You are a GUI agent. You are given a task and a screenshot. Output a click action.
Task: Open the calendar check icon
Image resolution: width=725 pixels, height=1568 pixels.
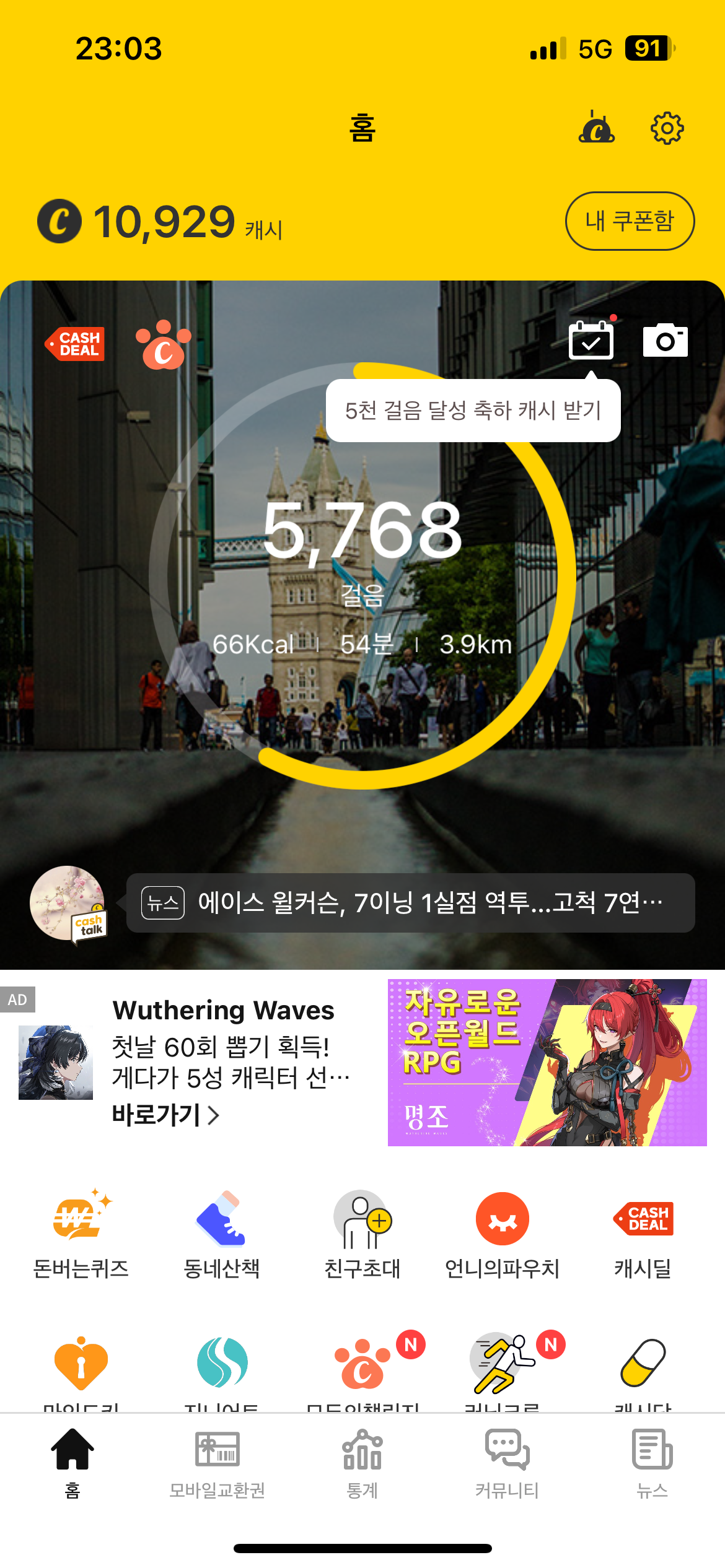coord(591,340)
